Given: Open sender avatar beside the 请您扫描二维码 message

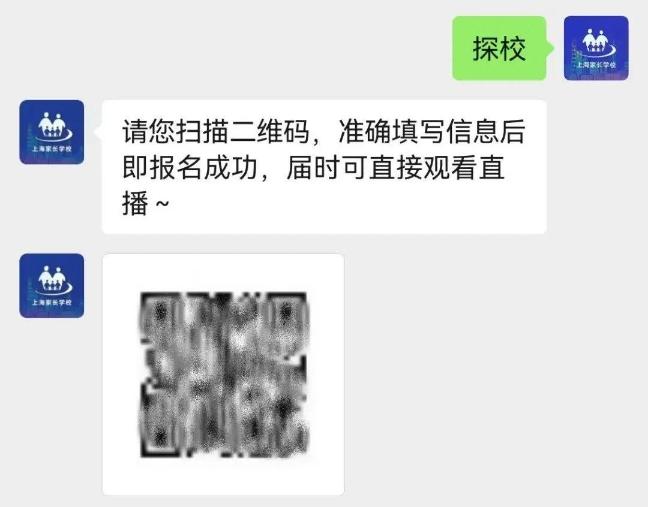Looking at the screenshot, I should pos(52,132).
